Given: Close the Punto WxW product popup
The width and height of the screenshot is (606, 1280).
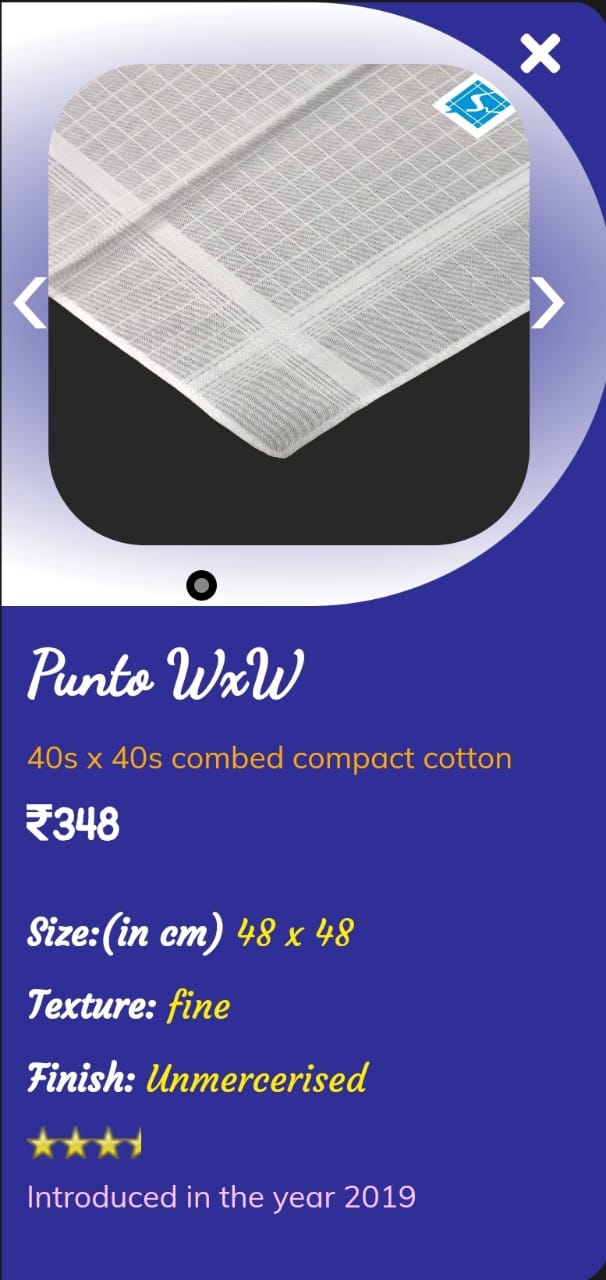Looking at the screenshot, I should click(x=540, y=53).
